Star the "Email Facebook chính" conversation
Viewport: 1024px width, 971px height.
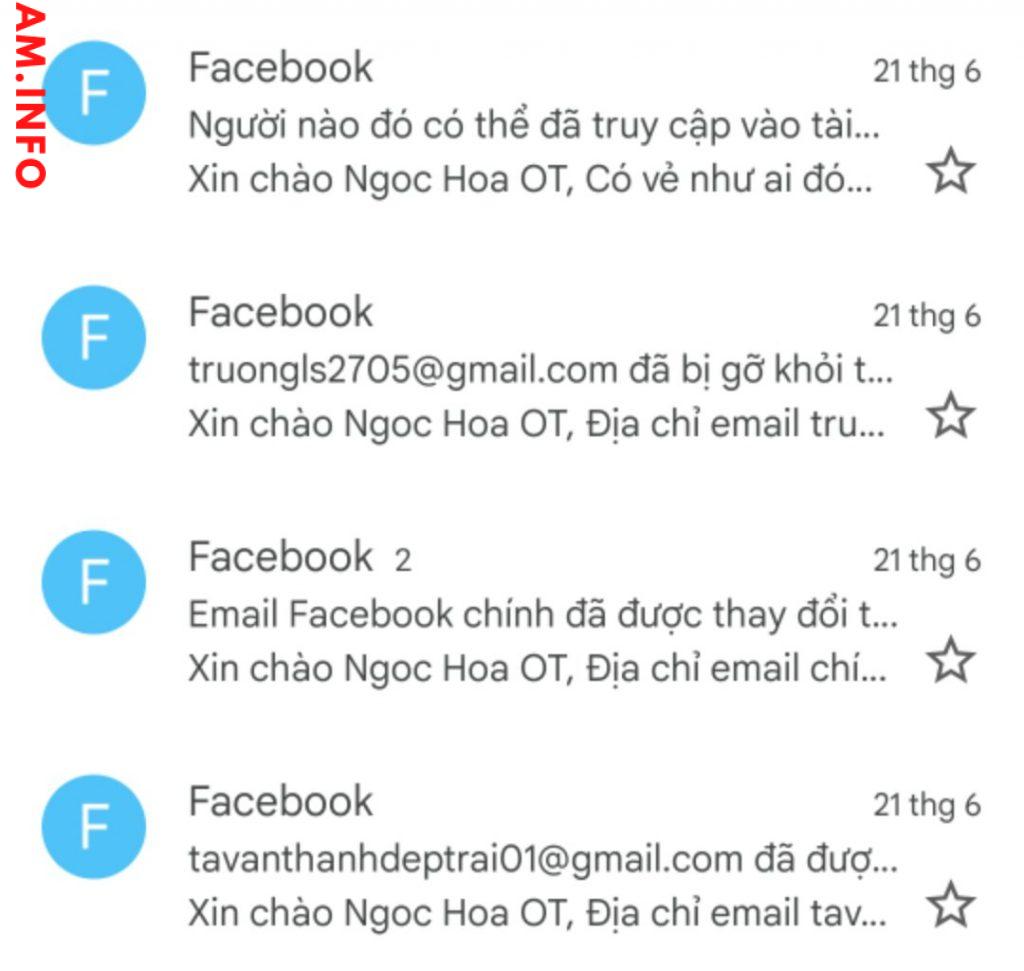(x=950, y=661)
